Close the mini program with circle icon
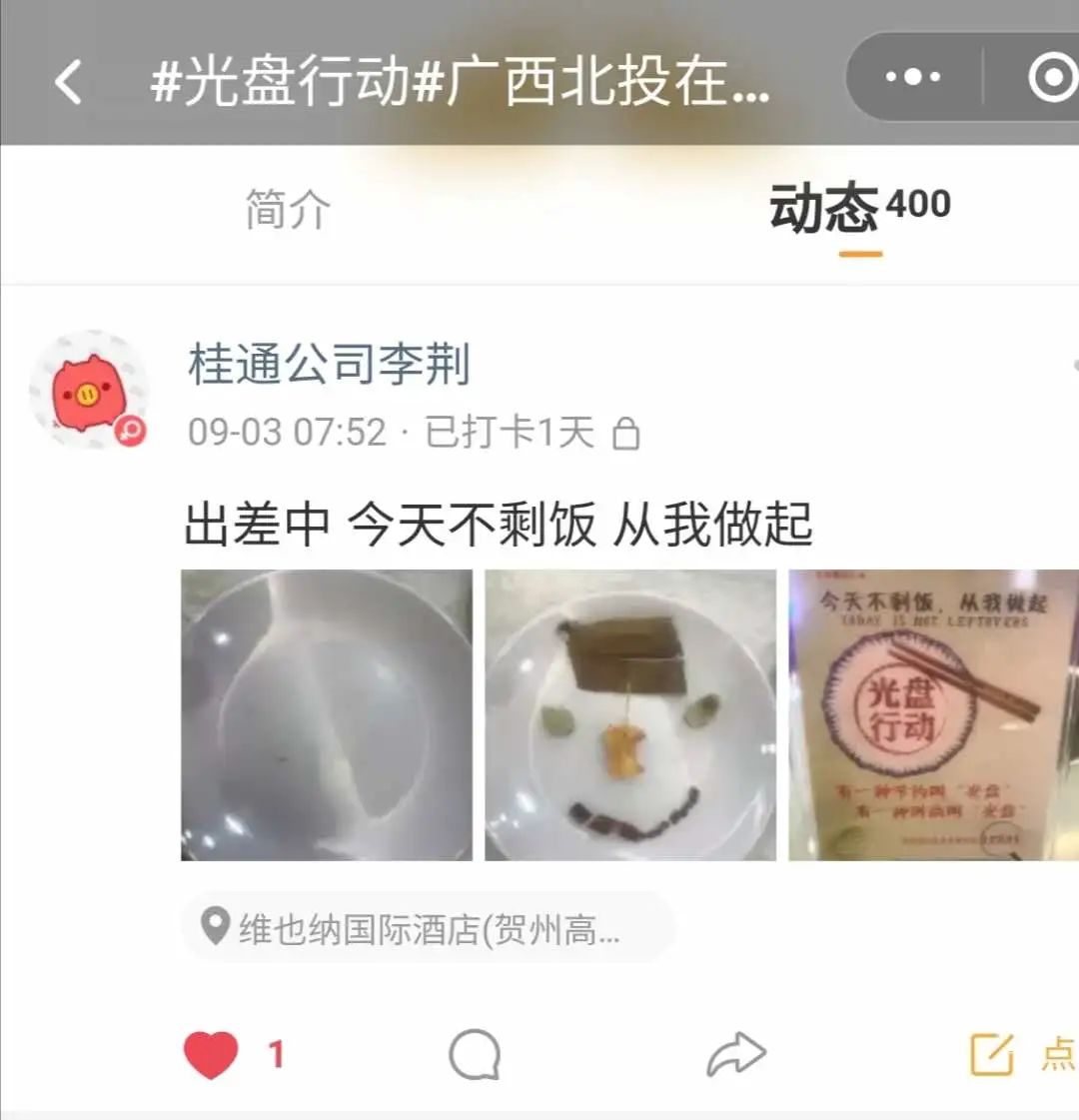 point(1053,76)
